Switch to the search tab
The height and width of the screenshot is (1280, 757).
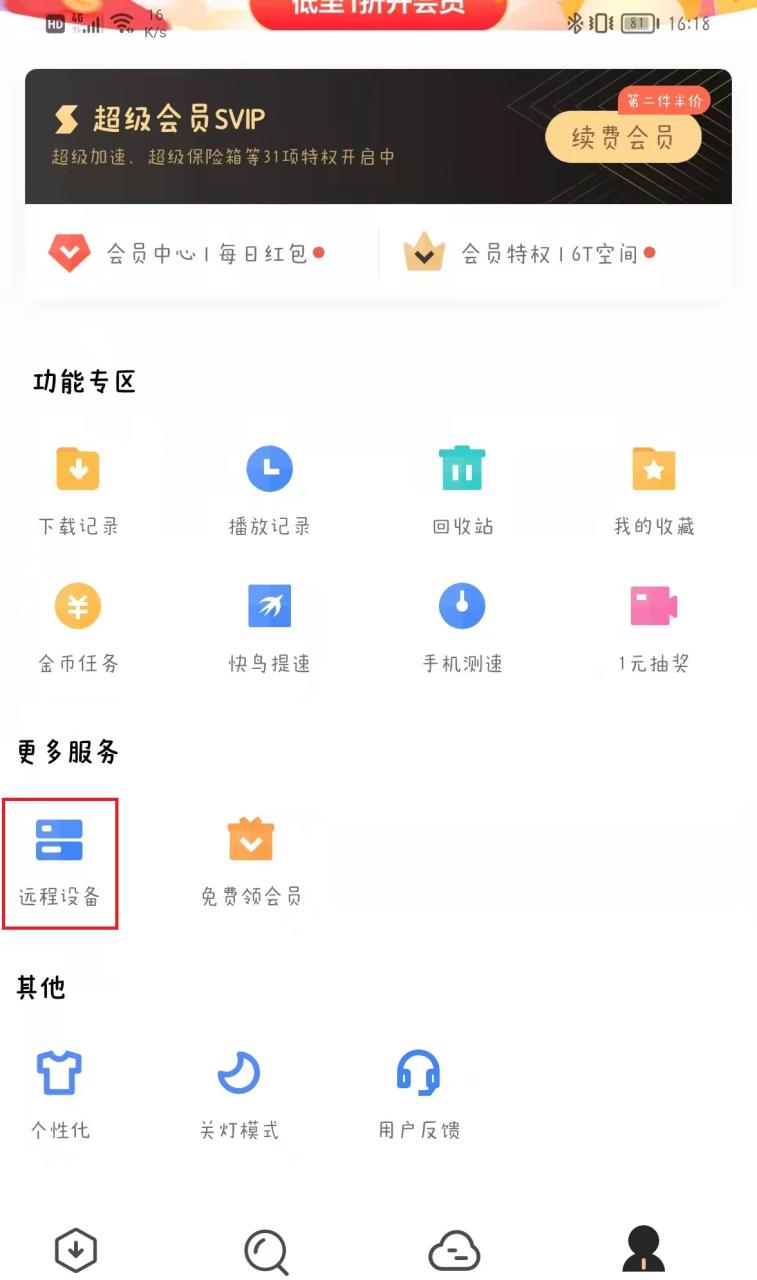(265, 1248)
